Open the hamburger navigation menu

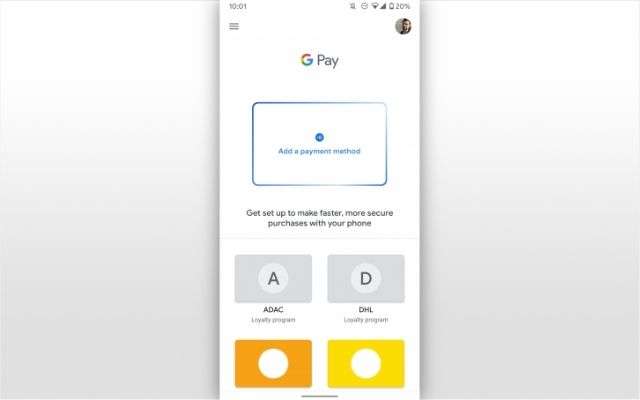tap(234, 26)
